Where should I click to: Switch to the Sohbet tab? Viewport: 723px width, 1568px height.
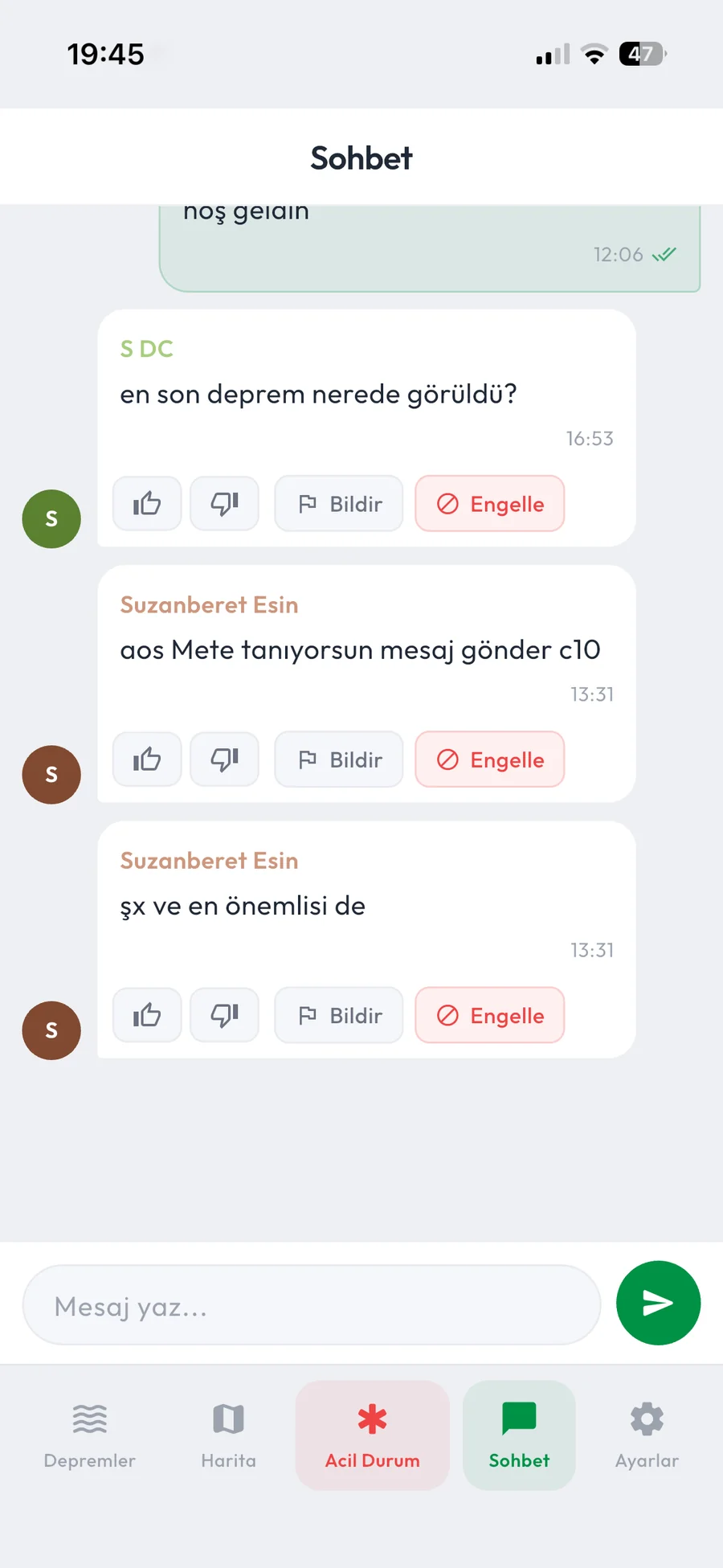pos(519,1435)
